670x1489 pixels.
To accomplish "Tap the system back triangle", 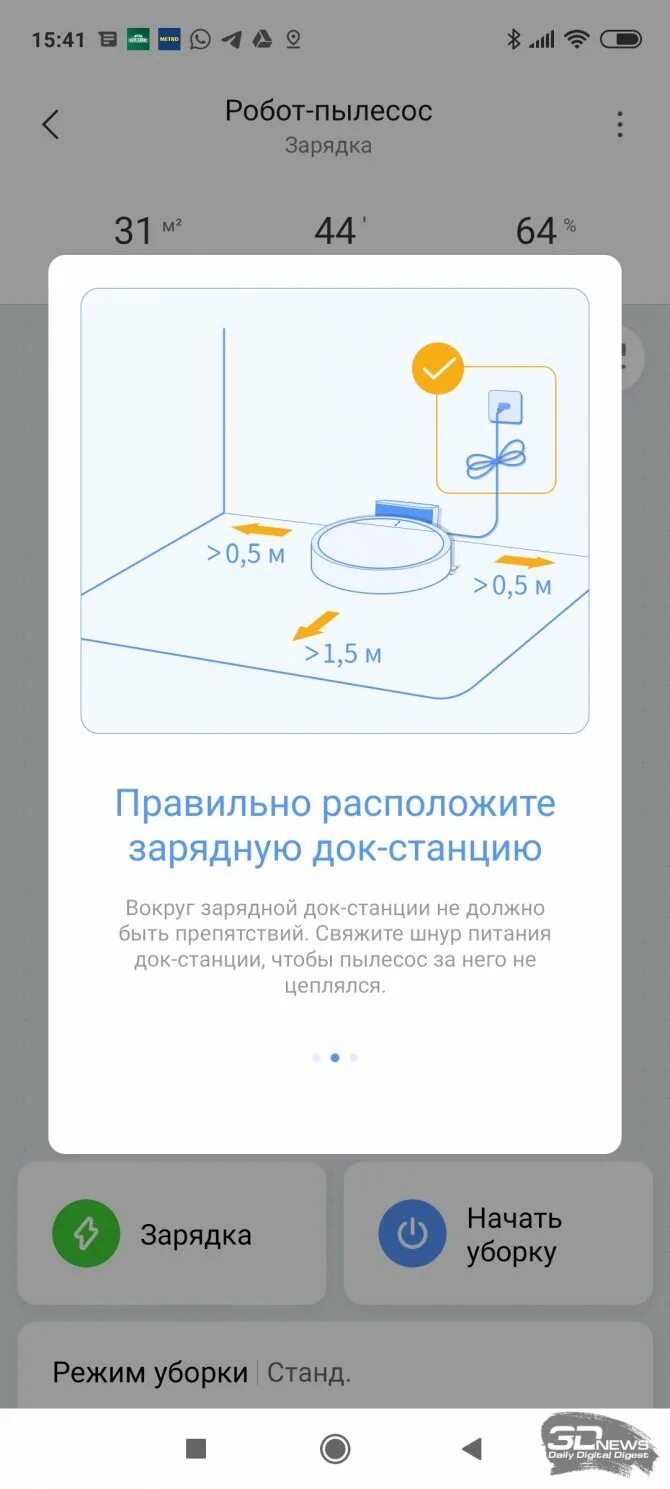I will 472,1448.
